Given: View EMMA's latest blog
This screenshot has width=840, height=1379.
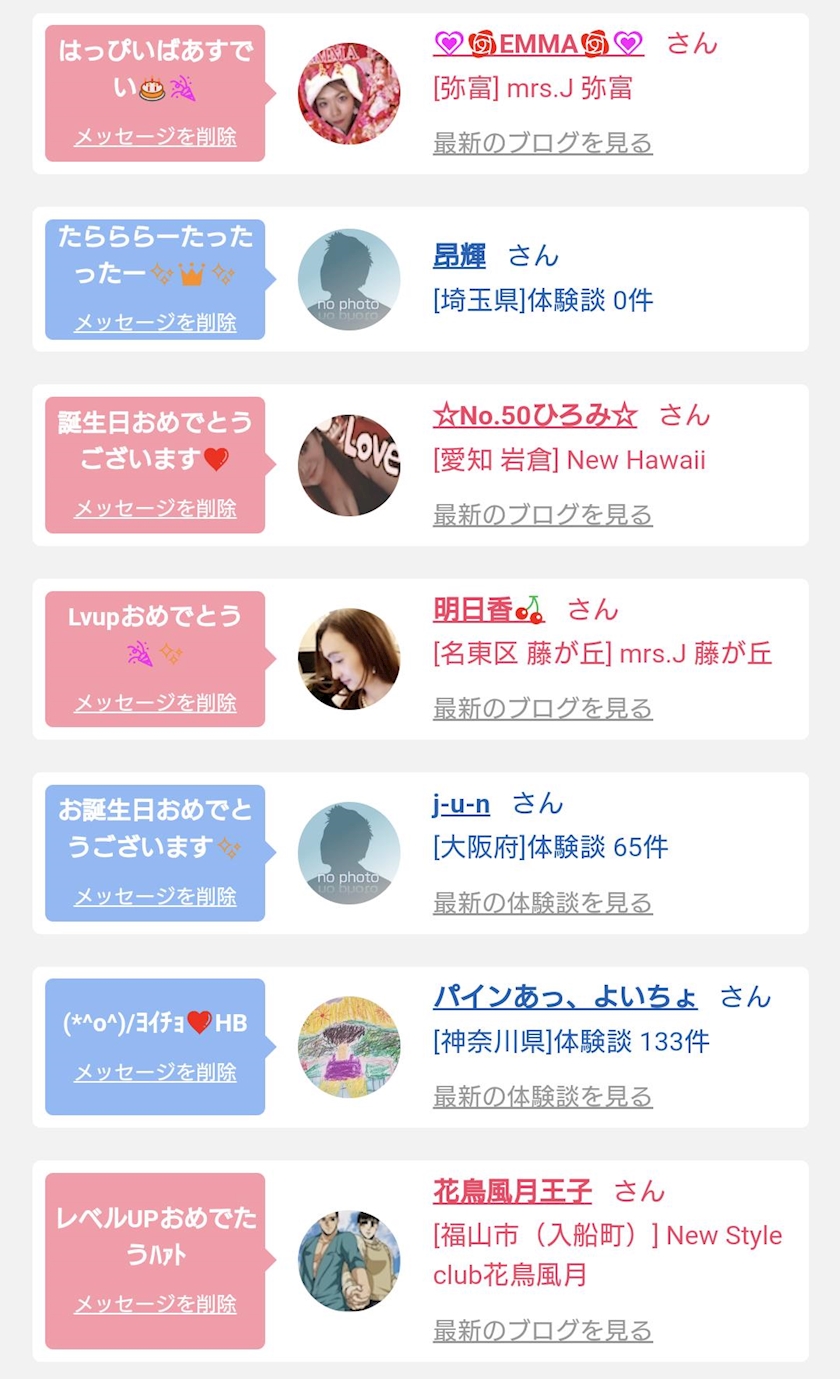Looking at the screenshot, I should [542, 143].
